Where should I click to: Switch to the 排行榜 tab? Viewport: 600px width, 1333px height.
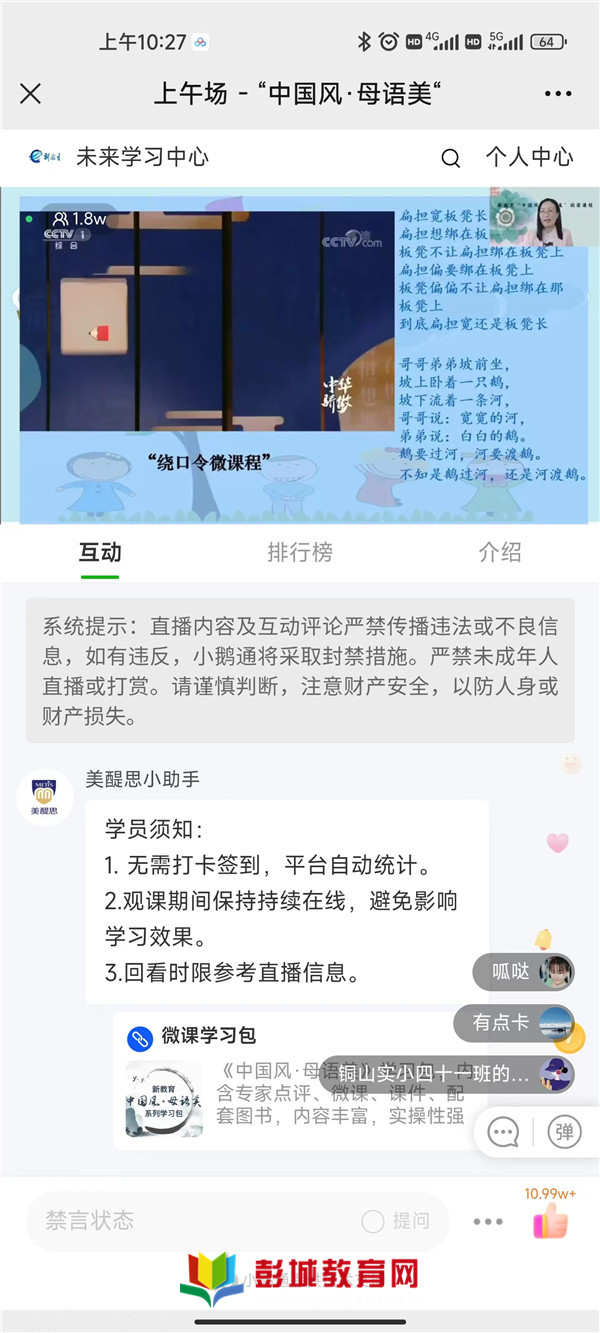(299, 552)
